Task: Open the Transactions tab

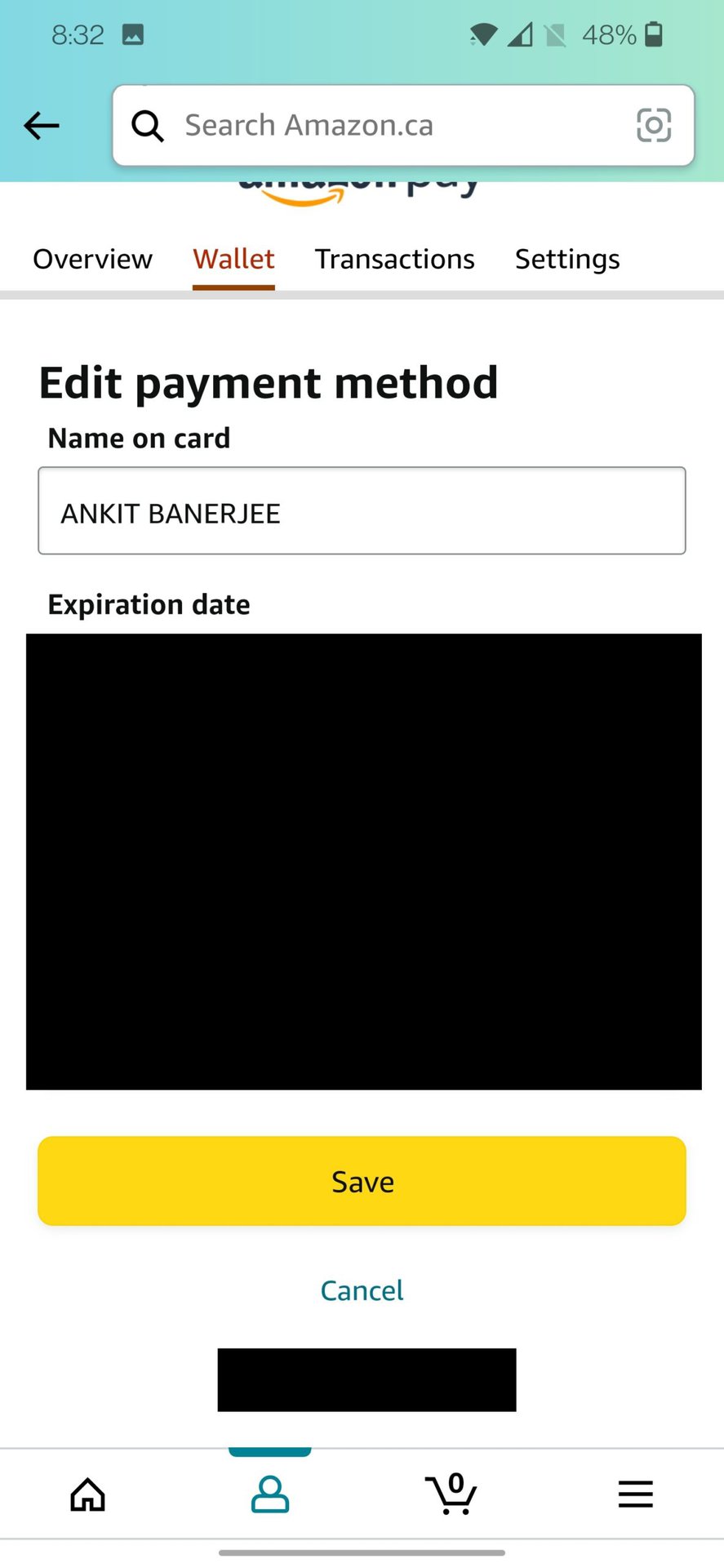Action: coord(394,259)
